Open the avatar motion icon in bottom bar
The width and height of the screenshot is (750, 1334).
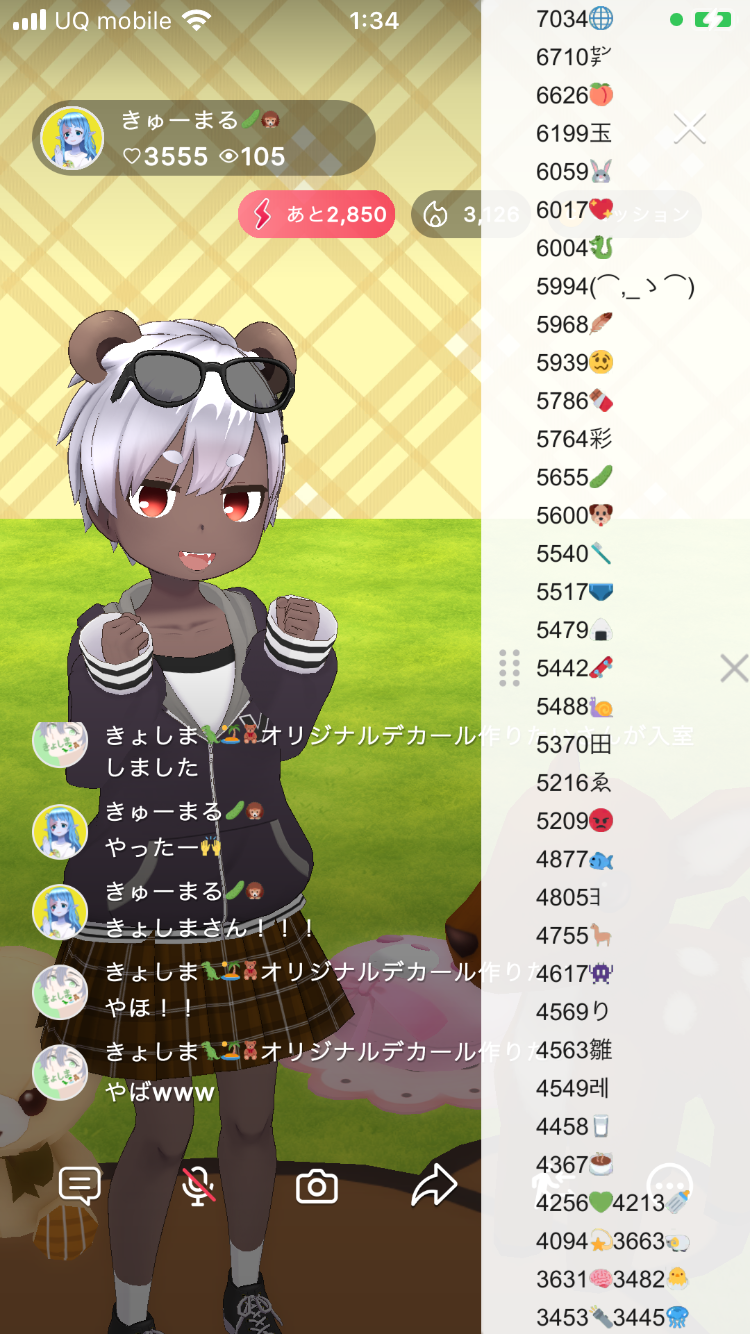(x=552, y=1184)
